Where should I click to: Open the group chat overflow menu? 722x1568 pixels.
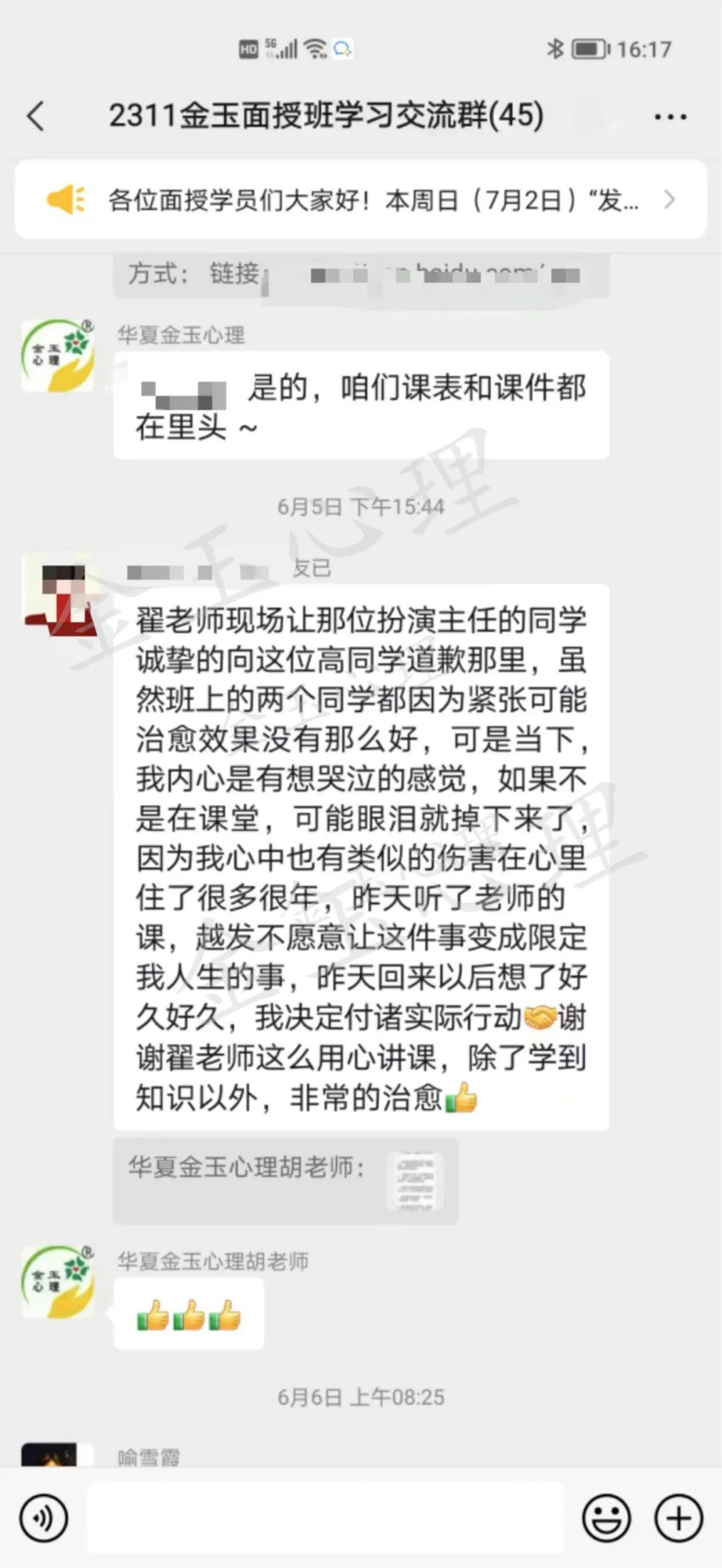(x=670, y=117)
